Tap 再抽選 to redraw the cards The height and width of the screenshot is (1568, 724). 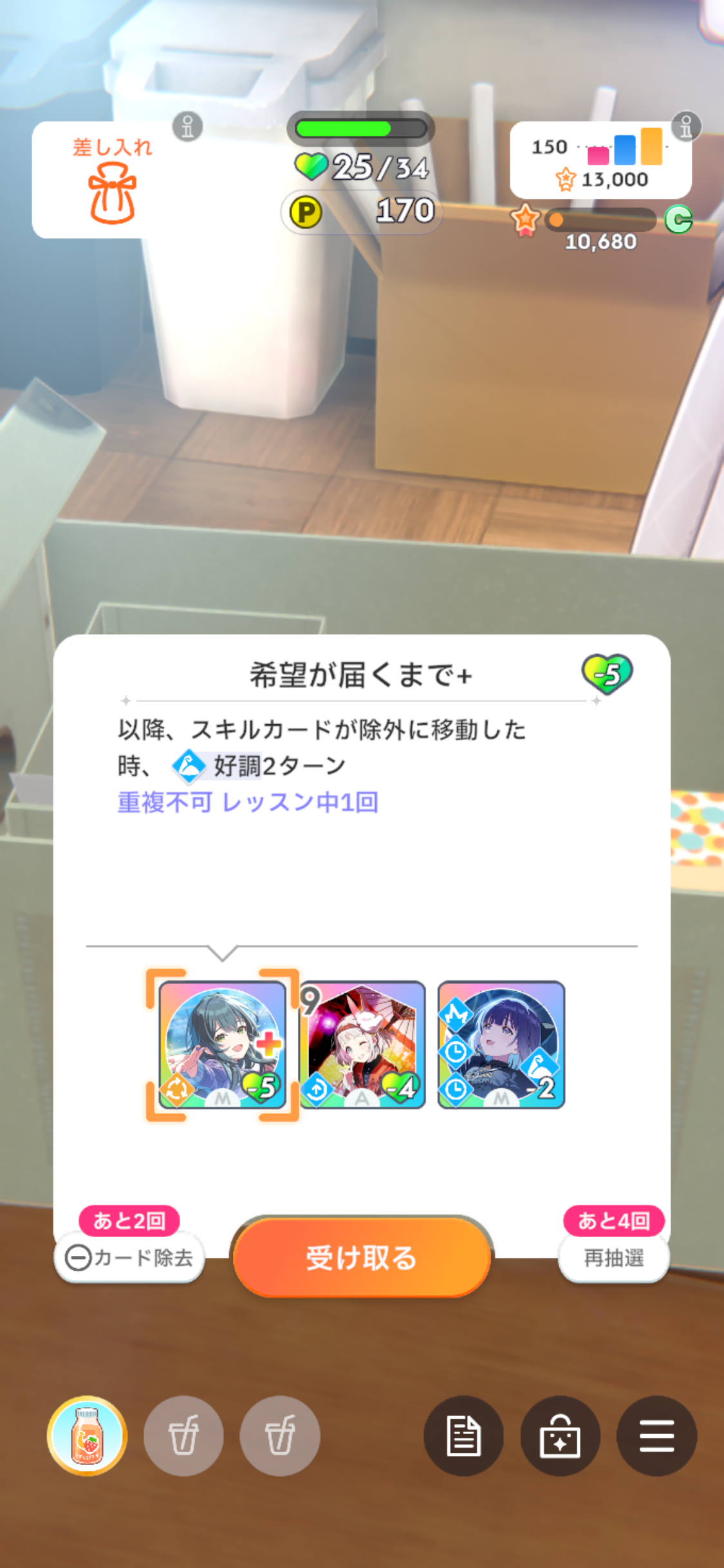coord(613,1257)
